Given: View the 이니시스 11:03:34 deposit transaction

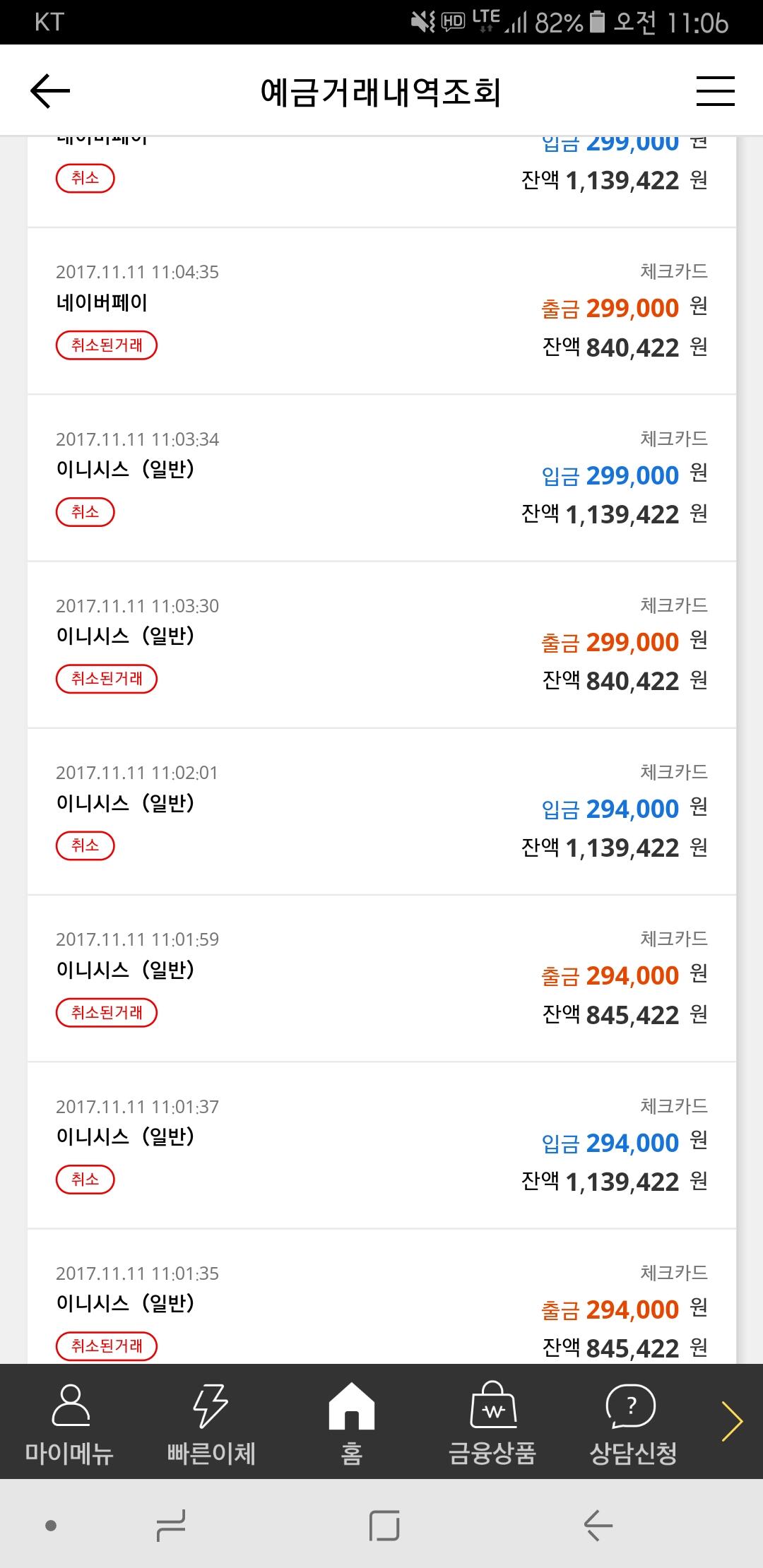Looking at the screenshot, I should 381,477.
